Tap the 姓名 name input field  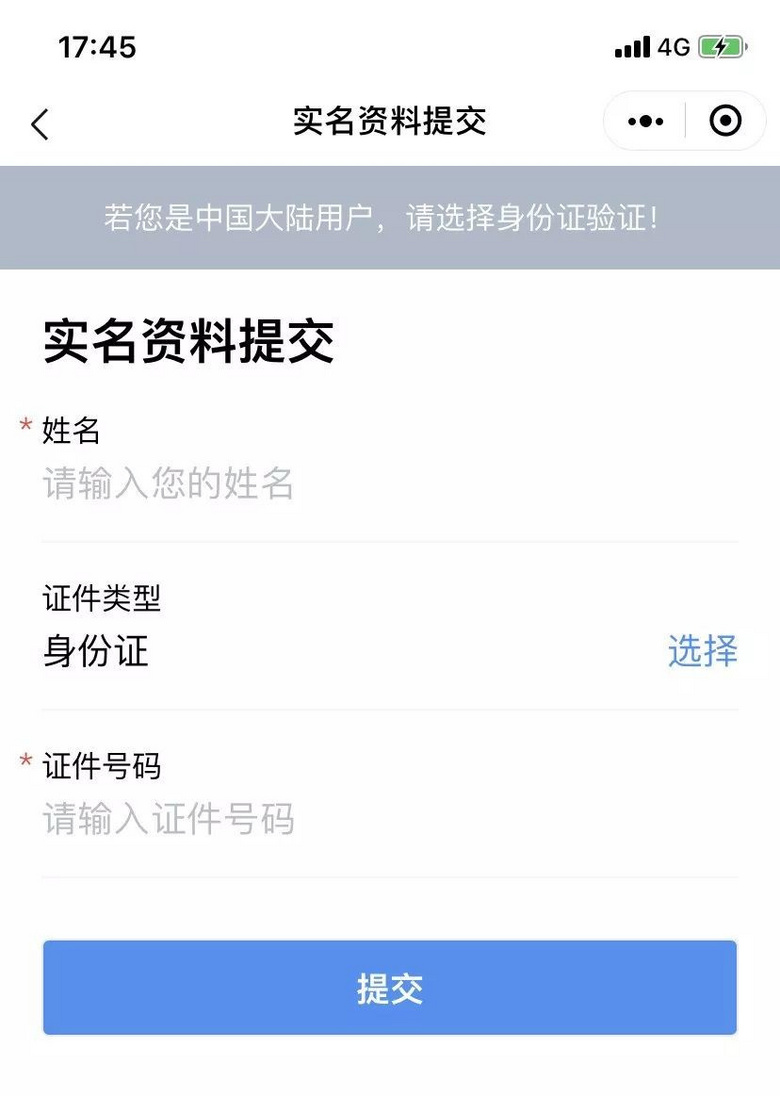pyautogui.click(x=390, y=485)
